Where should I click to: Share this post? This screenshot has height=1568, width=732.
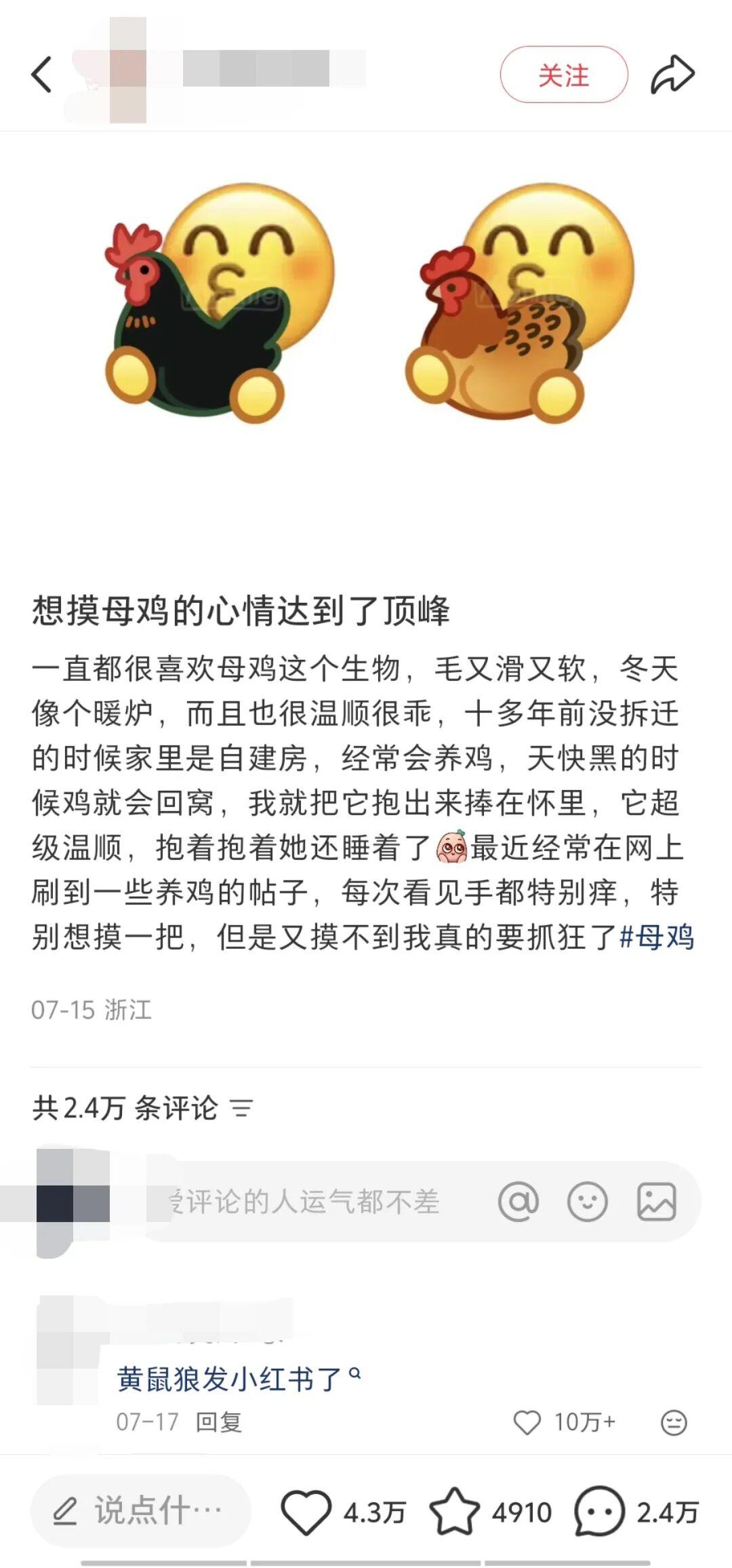pyautogui.click(x=672, y=75)
